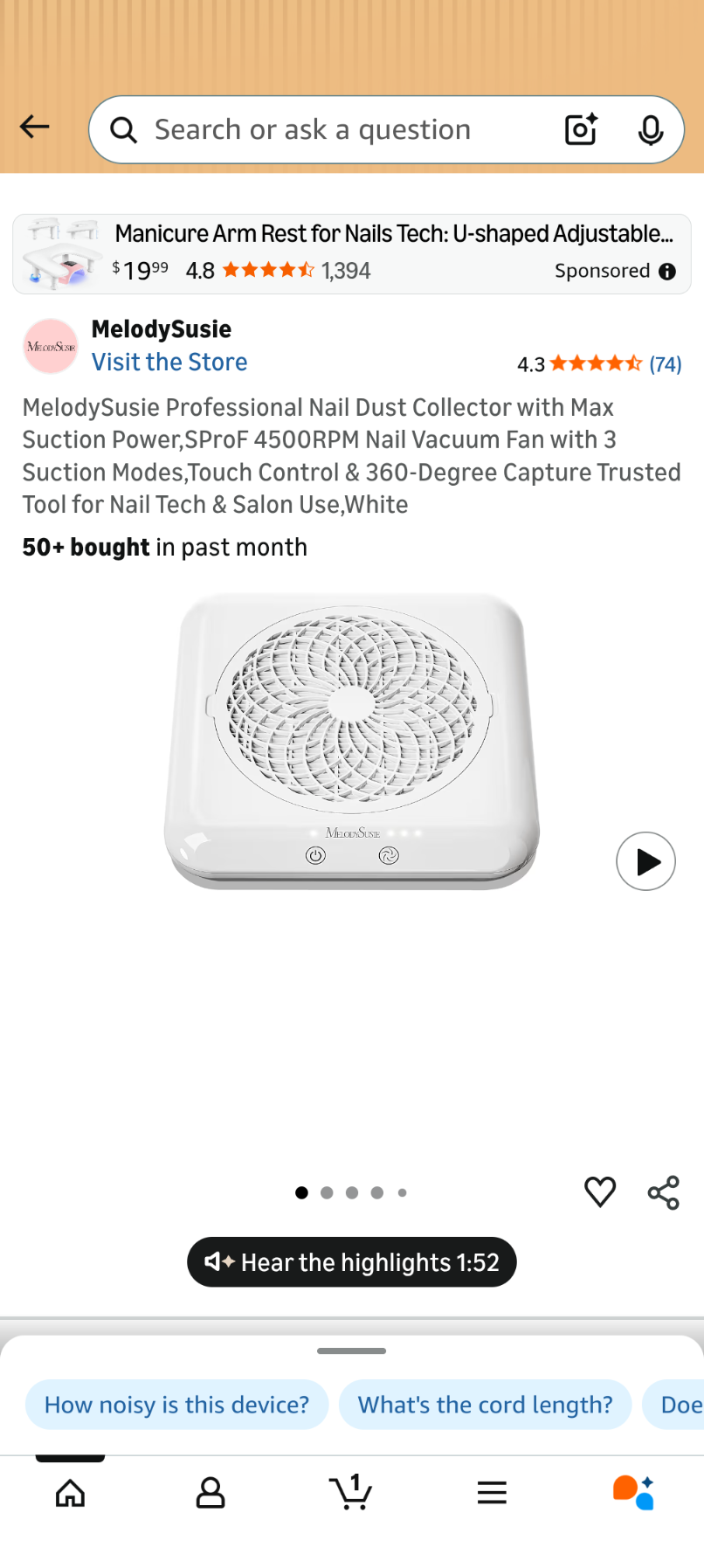Open the shopping cart
The image size is (704, 1568).
[351, 1493]
